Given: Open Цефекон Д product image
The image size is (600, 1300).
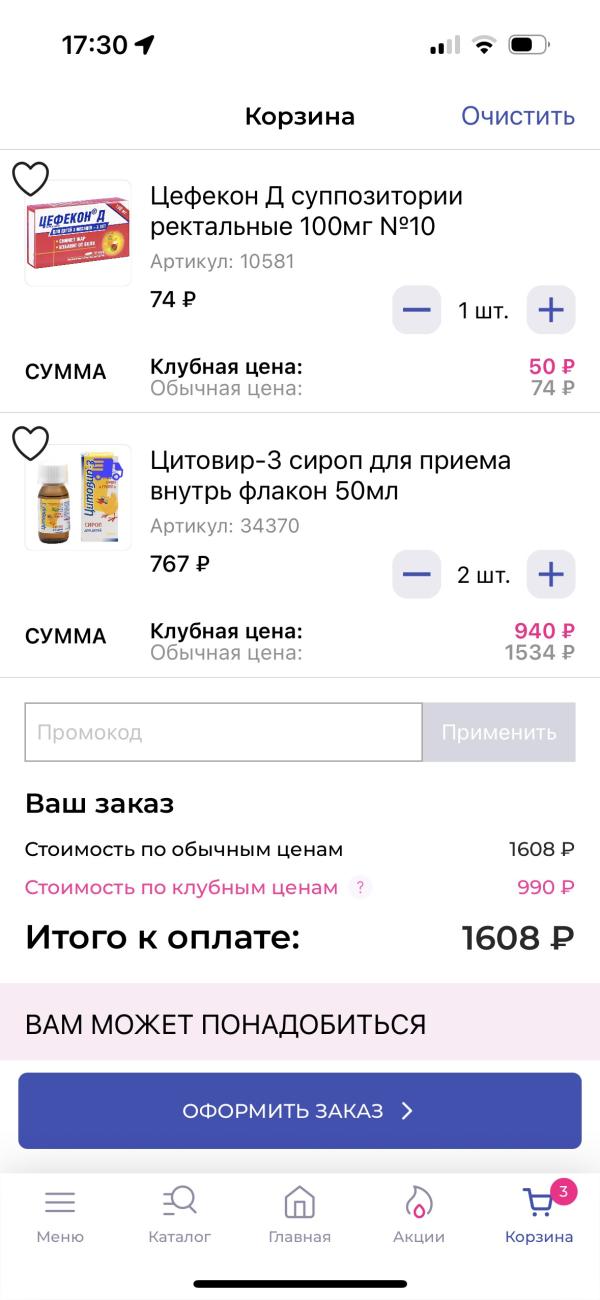Looking at the screenshot, I should 78,235.
